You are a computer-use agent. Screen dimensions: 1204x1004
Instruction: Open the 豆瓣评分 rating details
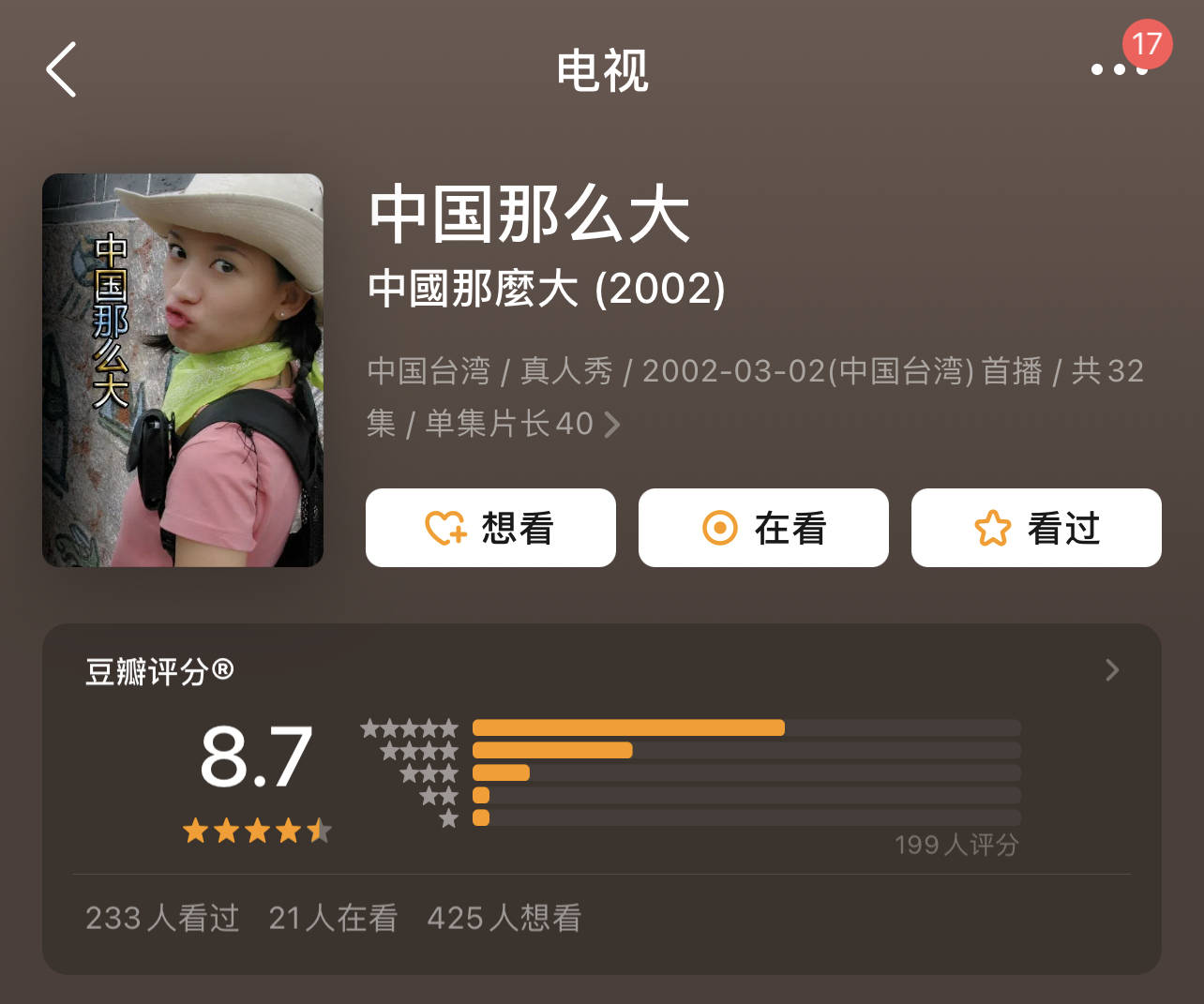(x=1112, y=670)
